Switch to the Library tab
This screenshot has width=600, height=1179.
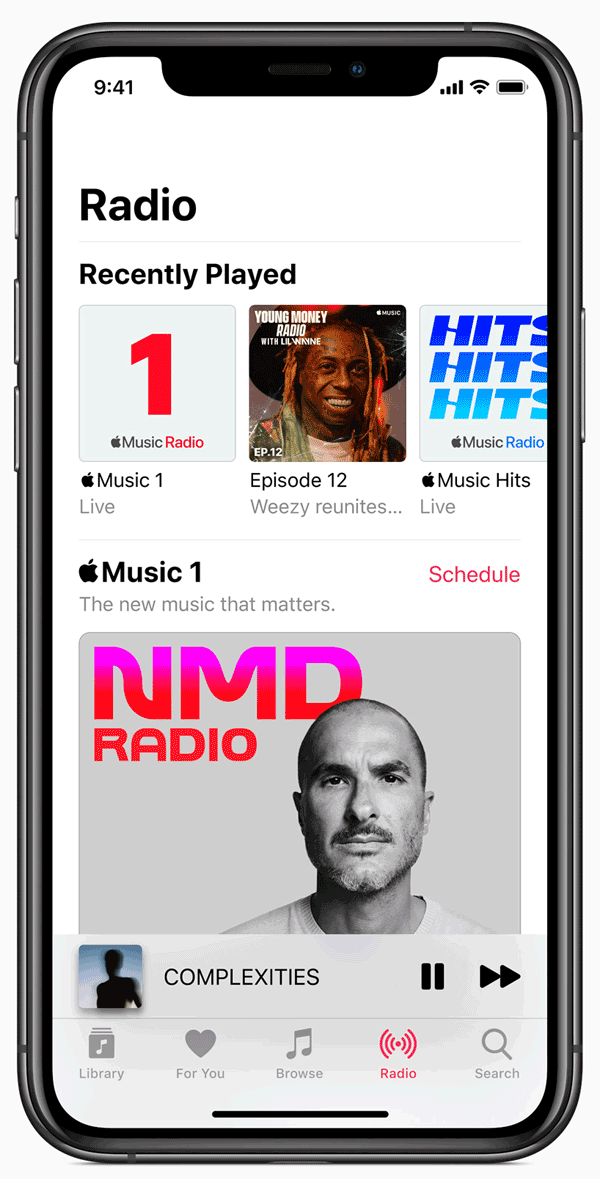(x=101, y=1054)
